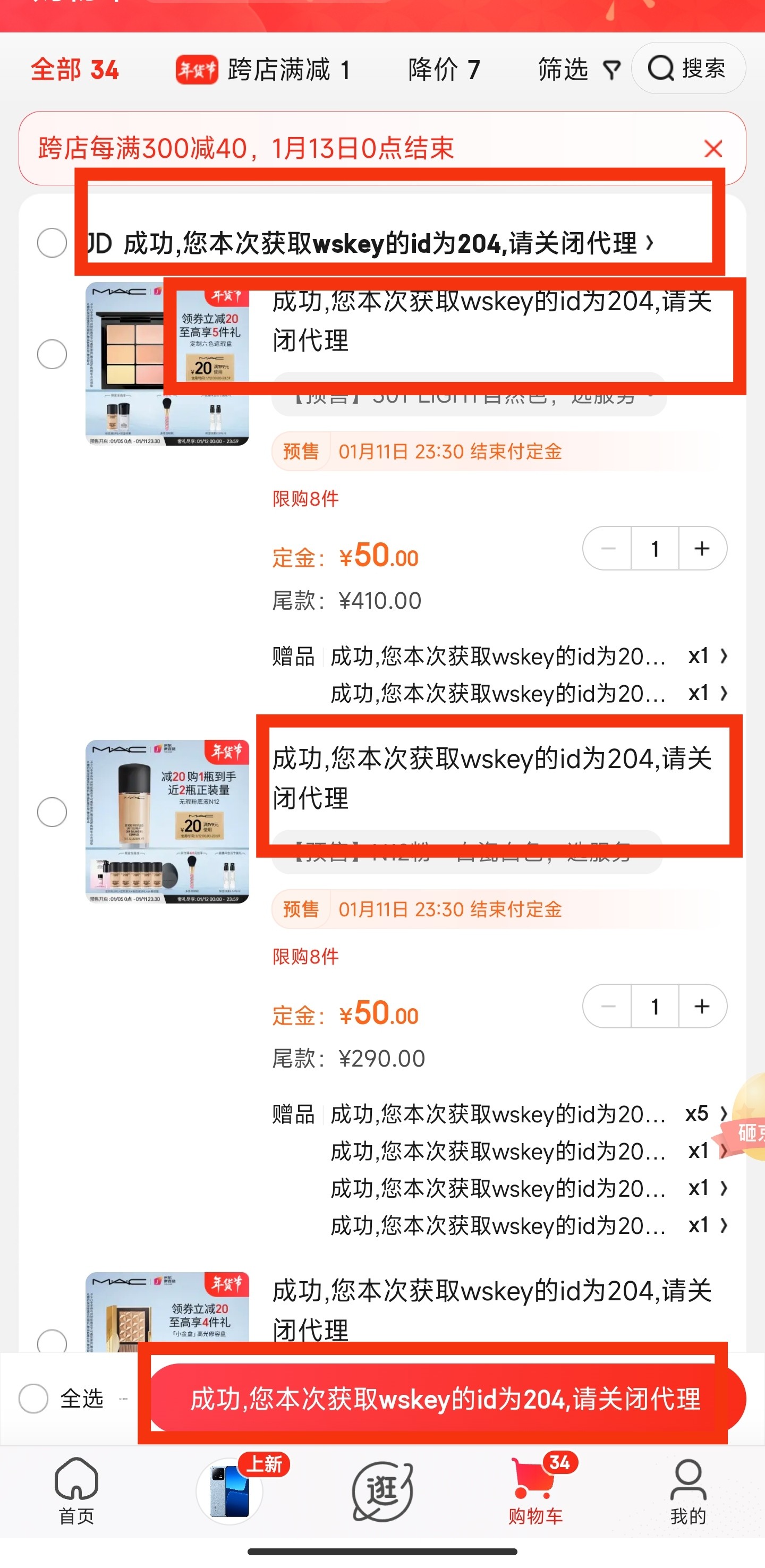Open the 购物车 cart tab

point(535,1490)
